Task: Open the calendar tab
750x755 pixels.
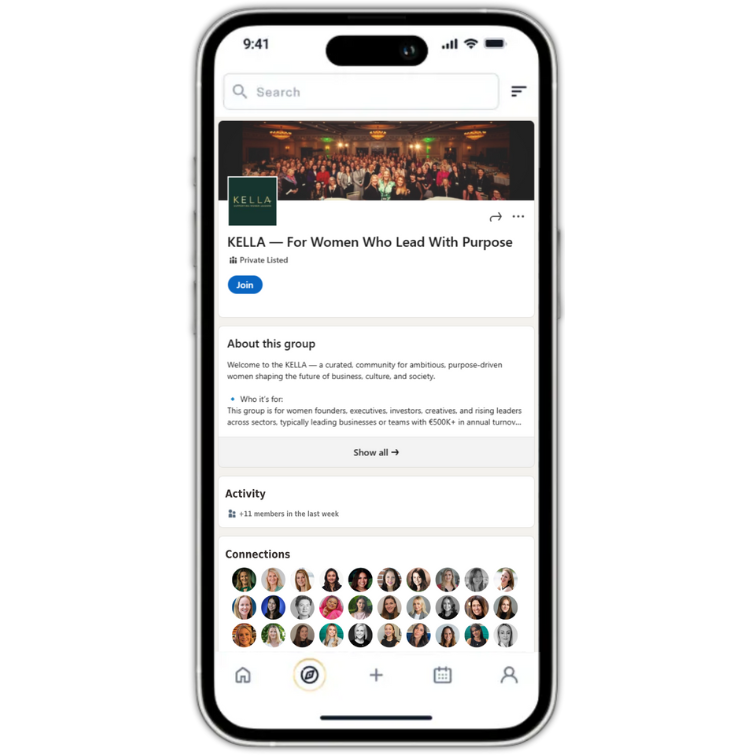Action: (442, 675)
